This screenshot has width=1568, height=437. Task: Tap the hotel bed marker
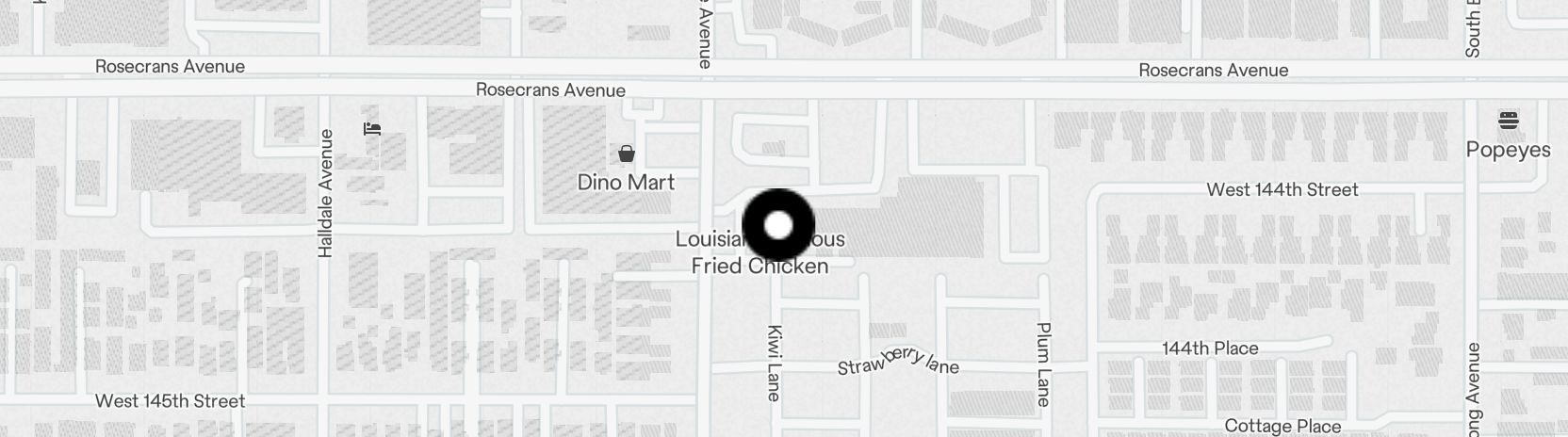click(x=372, y=128)
